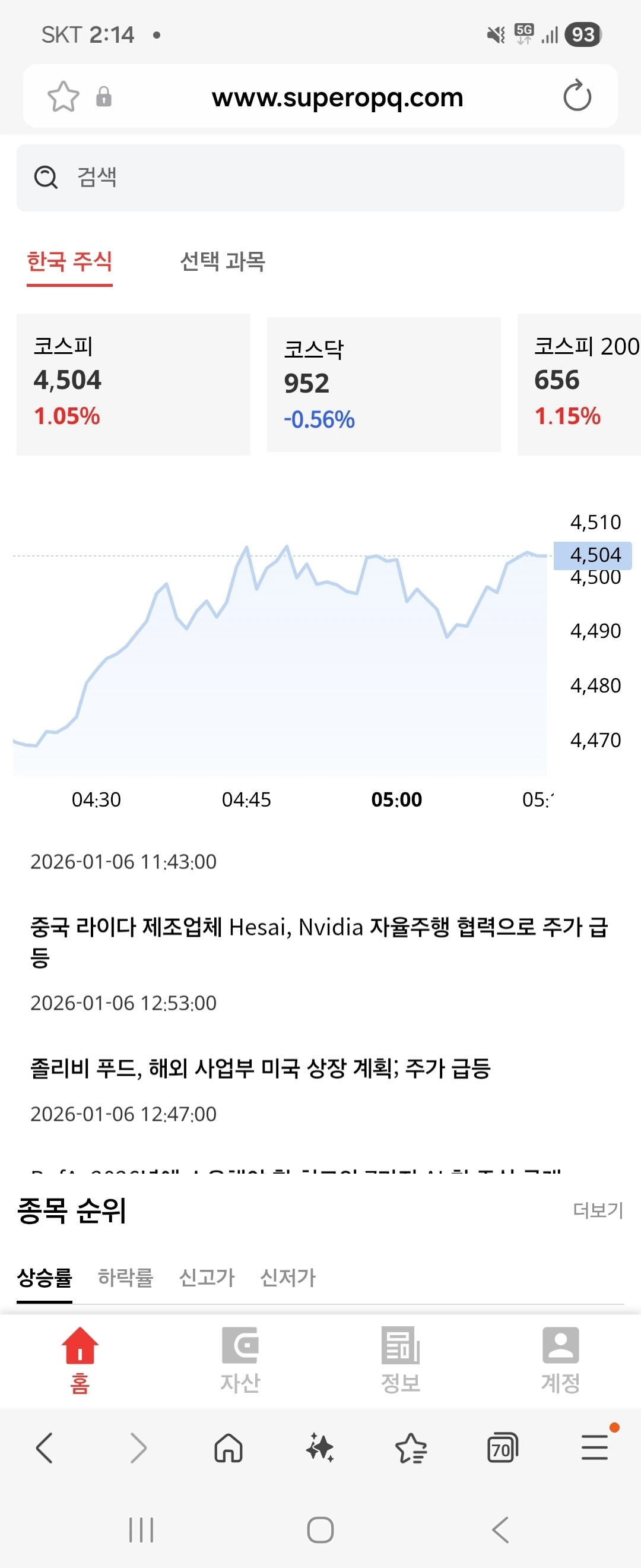The image size is (641, 1568).
Task: Open the browser's 70 open tabs view
Action: point(502,1448)
